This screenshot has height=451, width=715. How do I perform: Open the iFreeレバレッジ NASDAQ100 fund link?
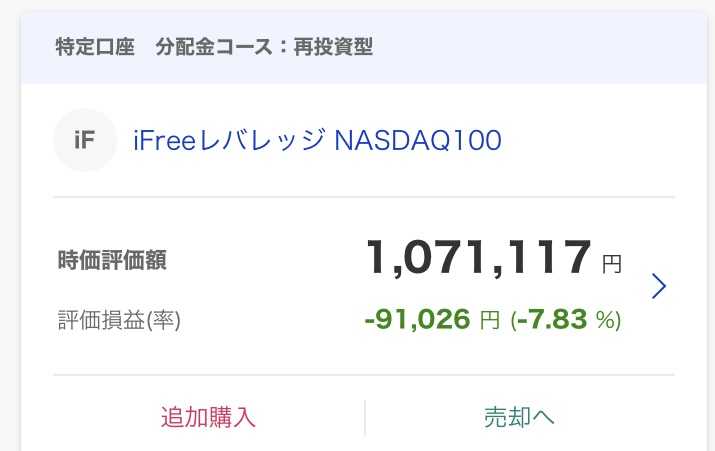[317, 140]
